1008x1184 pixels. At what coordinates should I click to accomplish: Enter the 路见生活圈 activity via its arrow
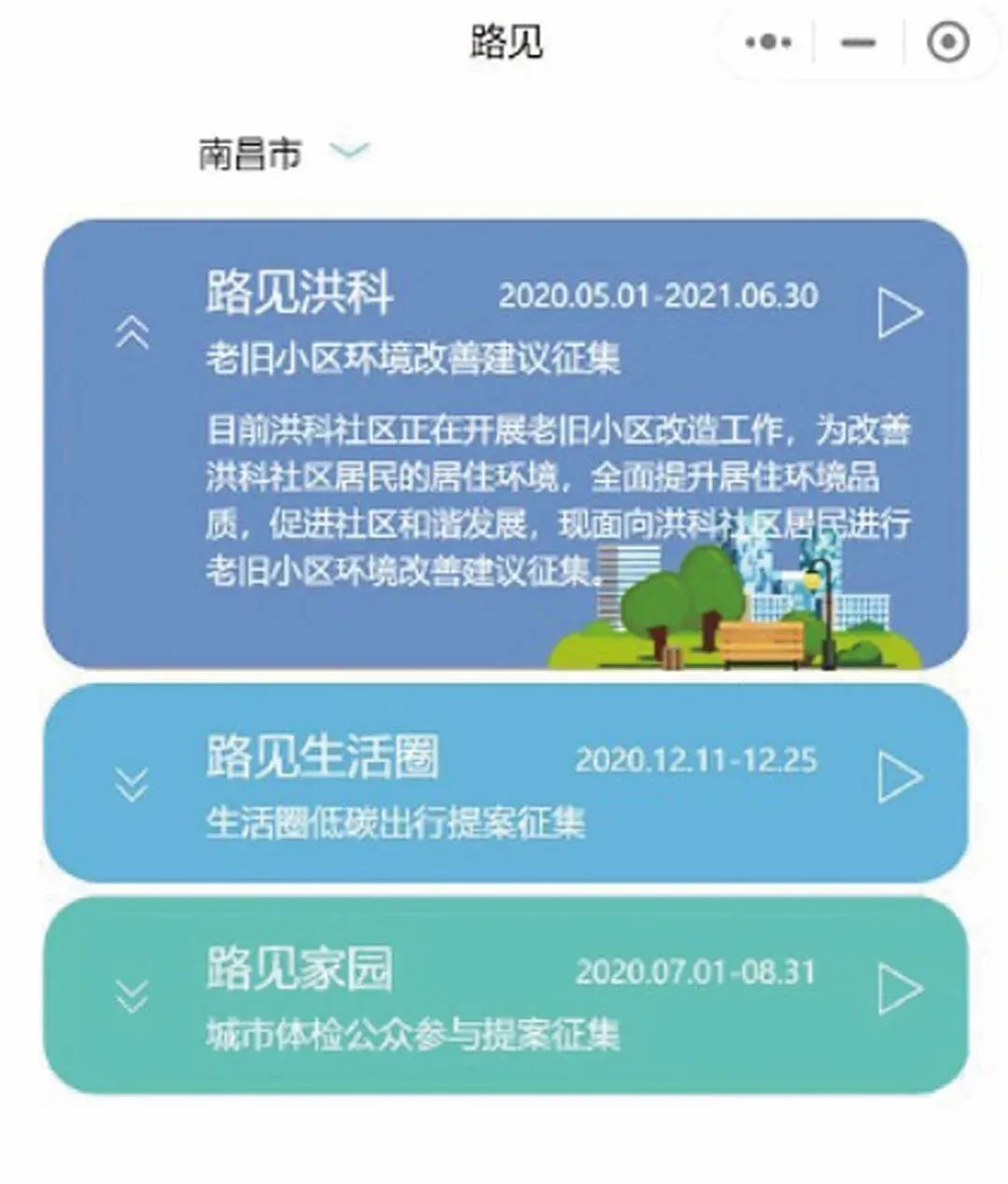pyautogui.click(x=900, y=777)
